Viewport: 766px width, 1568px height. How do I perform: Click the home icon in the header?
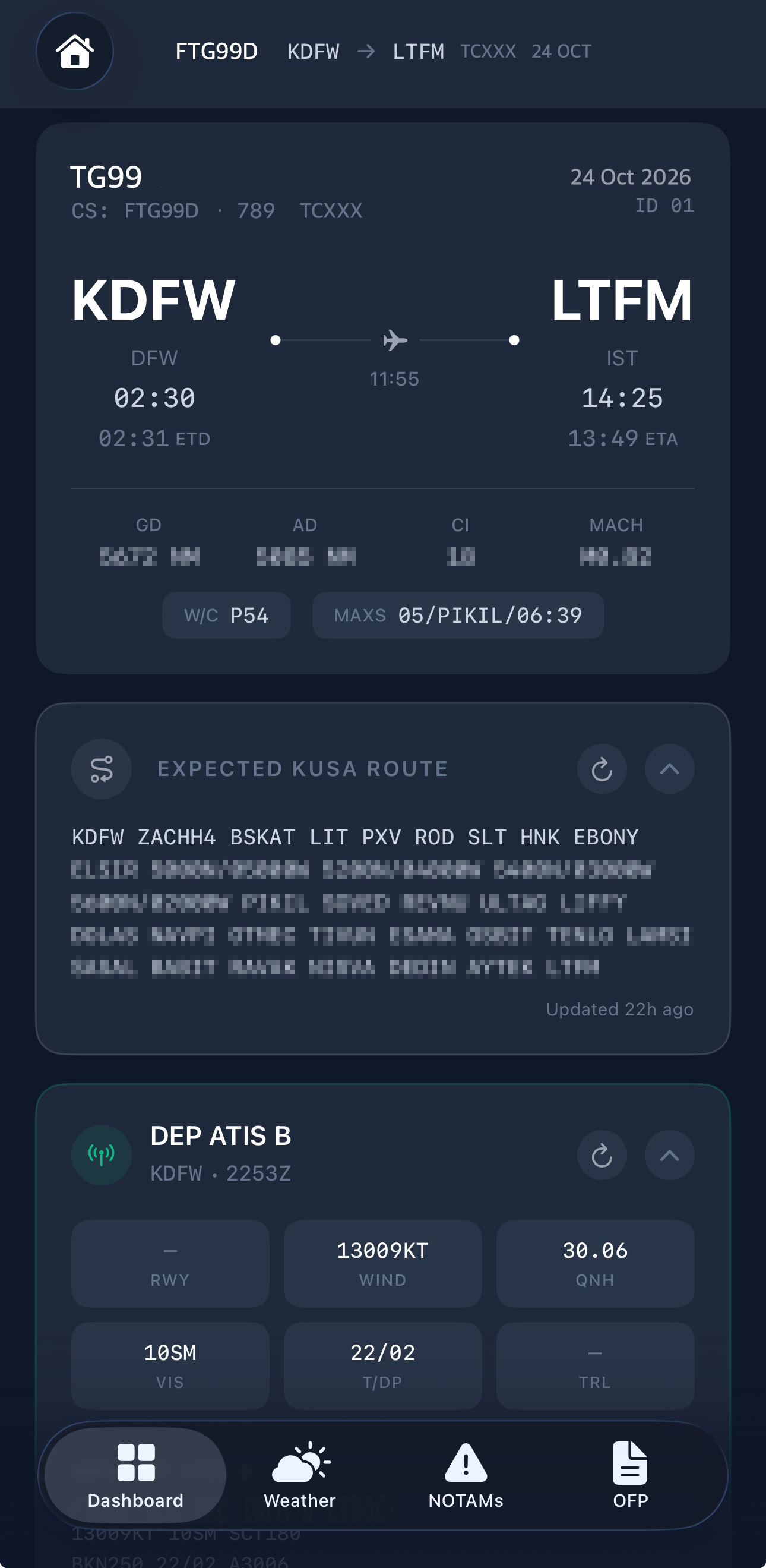[75, 52]
